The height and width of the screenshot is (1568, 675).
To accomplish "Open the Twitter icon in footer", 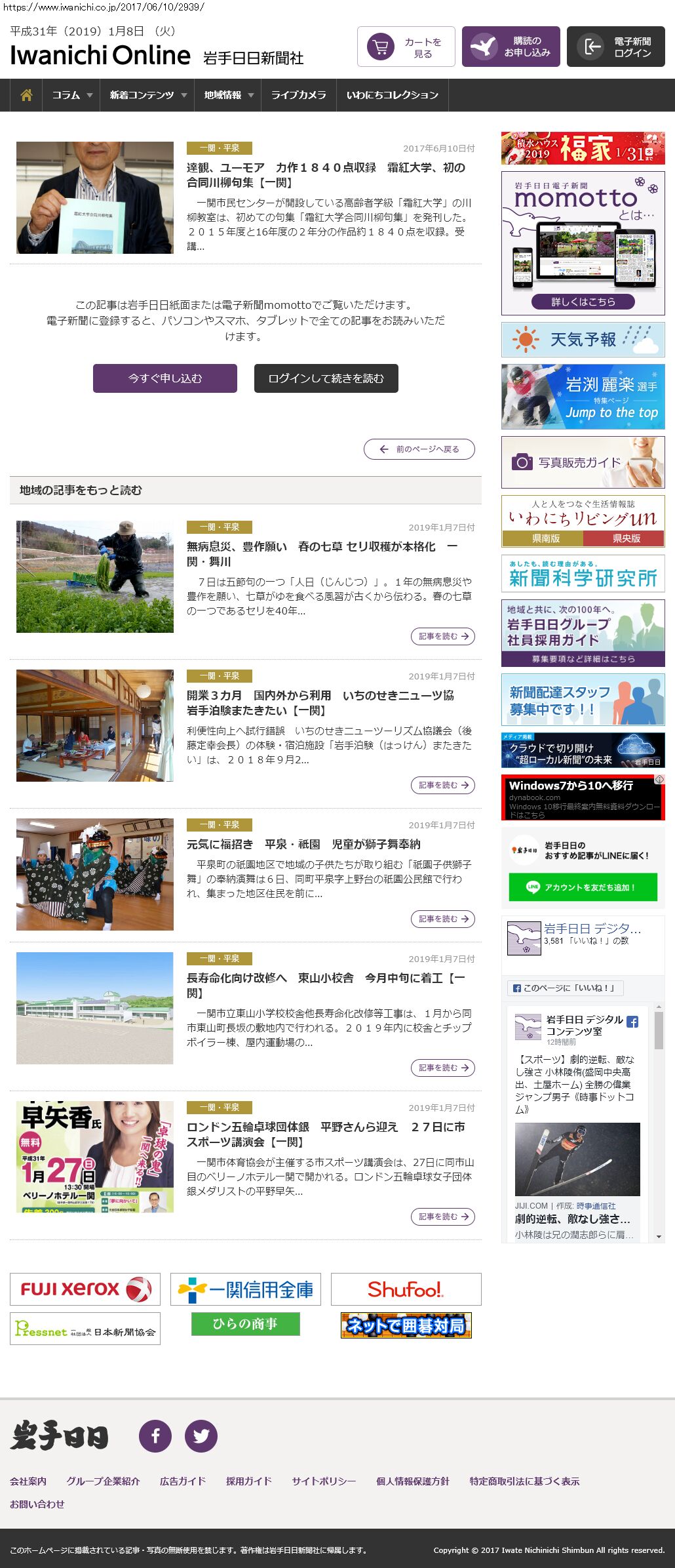I will click(x=201, y=1436).
